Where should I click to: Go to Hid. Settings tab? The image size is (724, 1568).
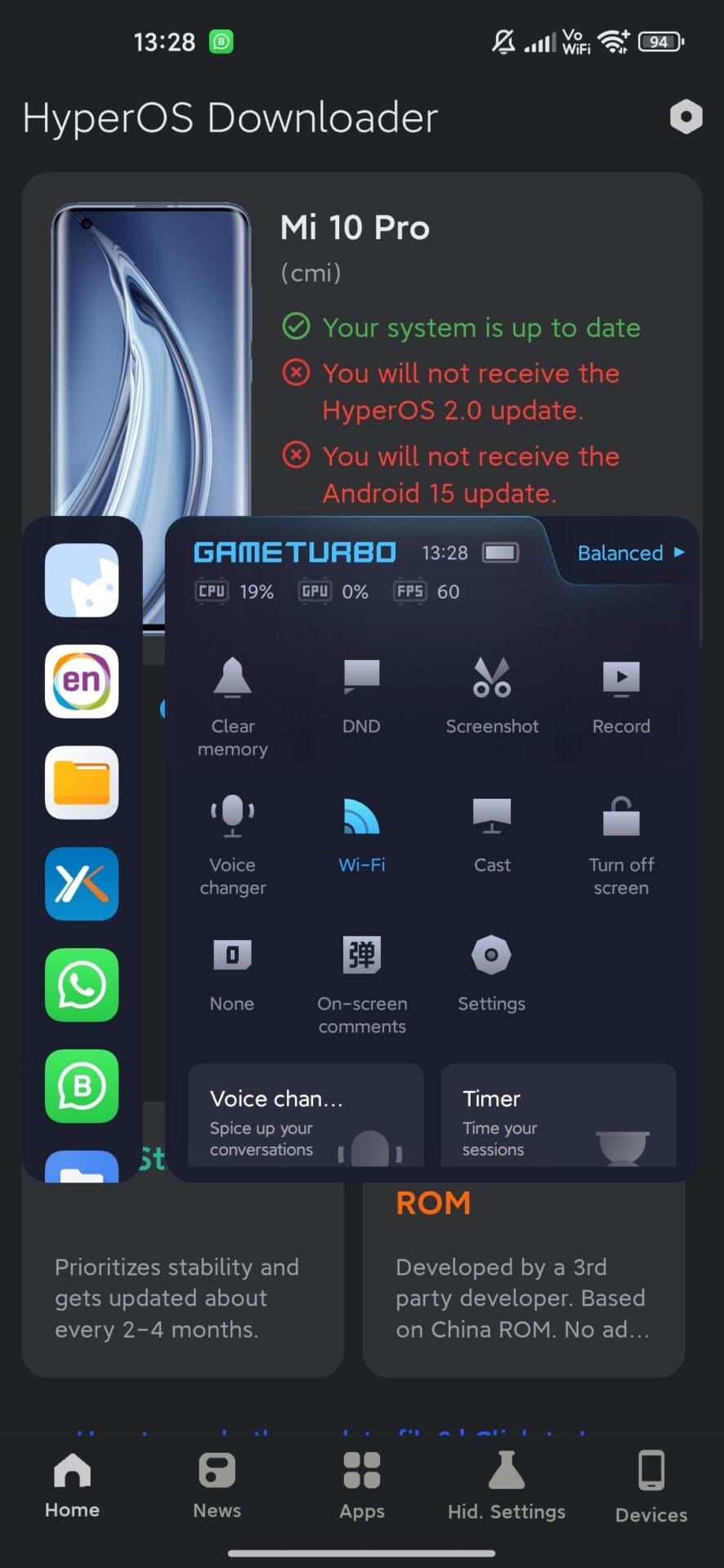(507, 1485)
